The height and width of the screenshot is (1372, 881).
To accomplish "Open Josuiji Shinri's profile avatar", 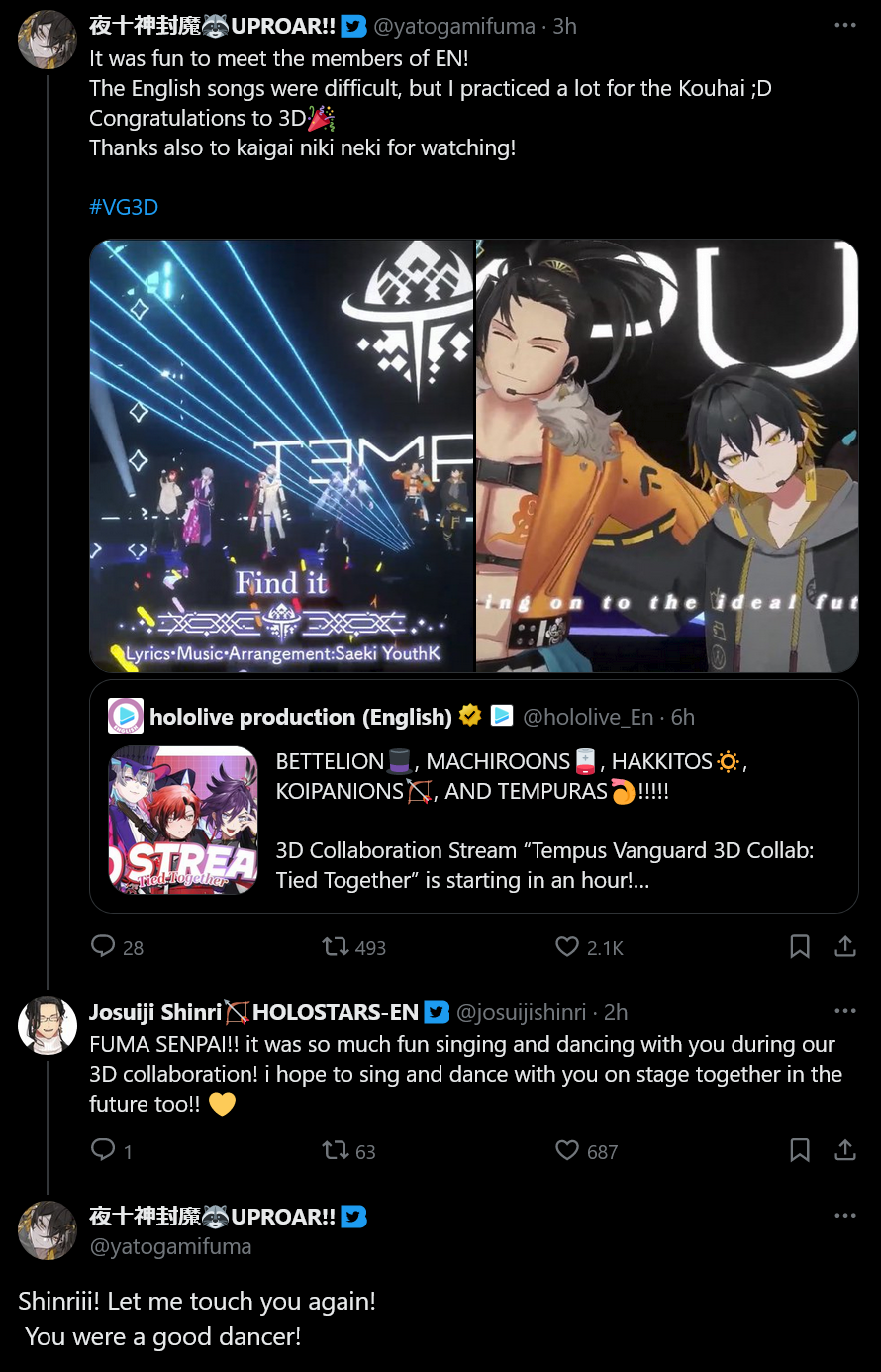I will (48, 1026).
